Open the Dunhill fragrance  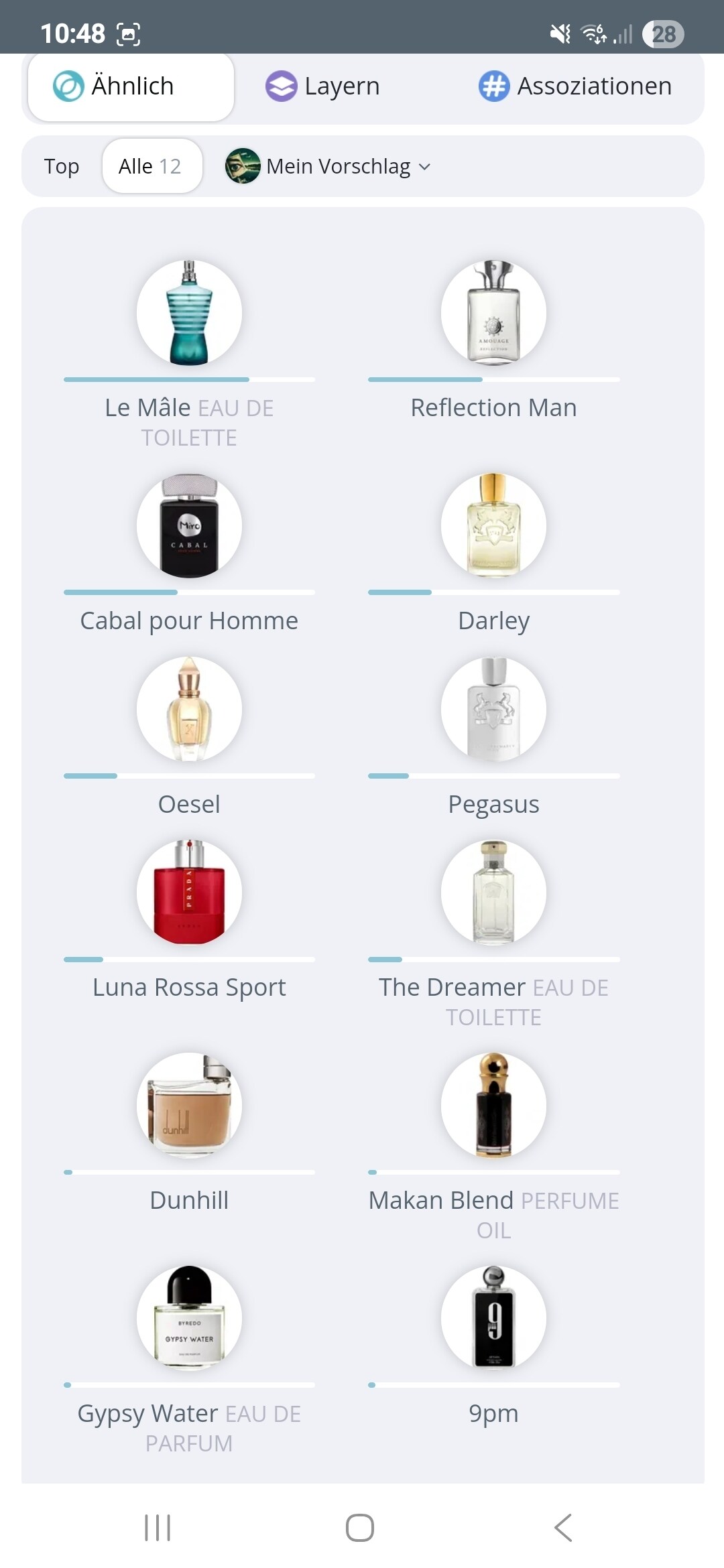click(189, 1133)
